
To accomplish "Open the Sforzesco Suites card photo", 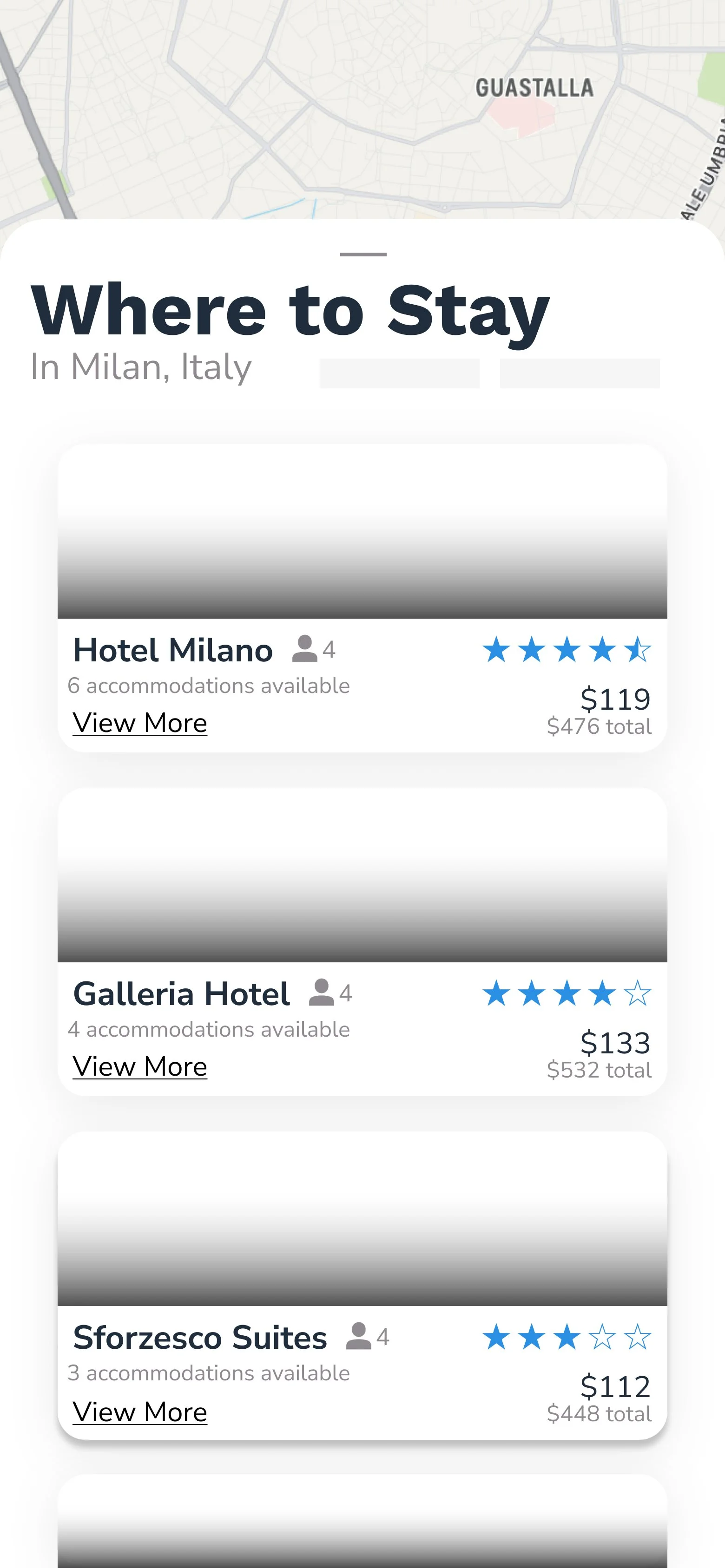I will pyautogui.click(x=362, y=1219).
